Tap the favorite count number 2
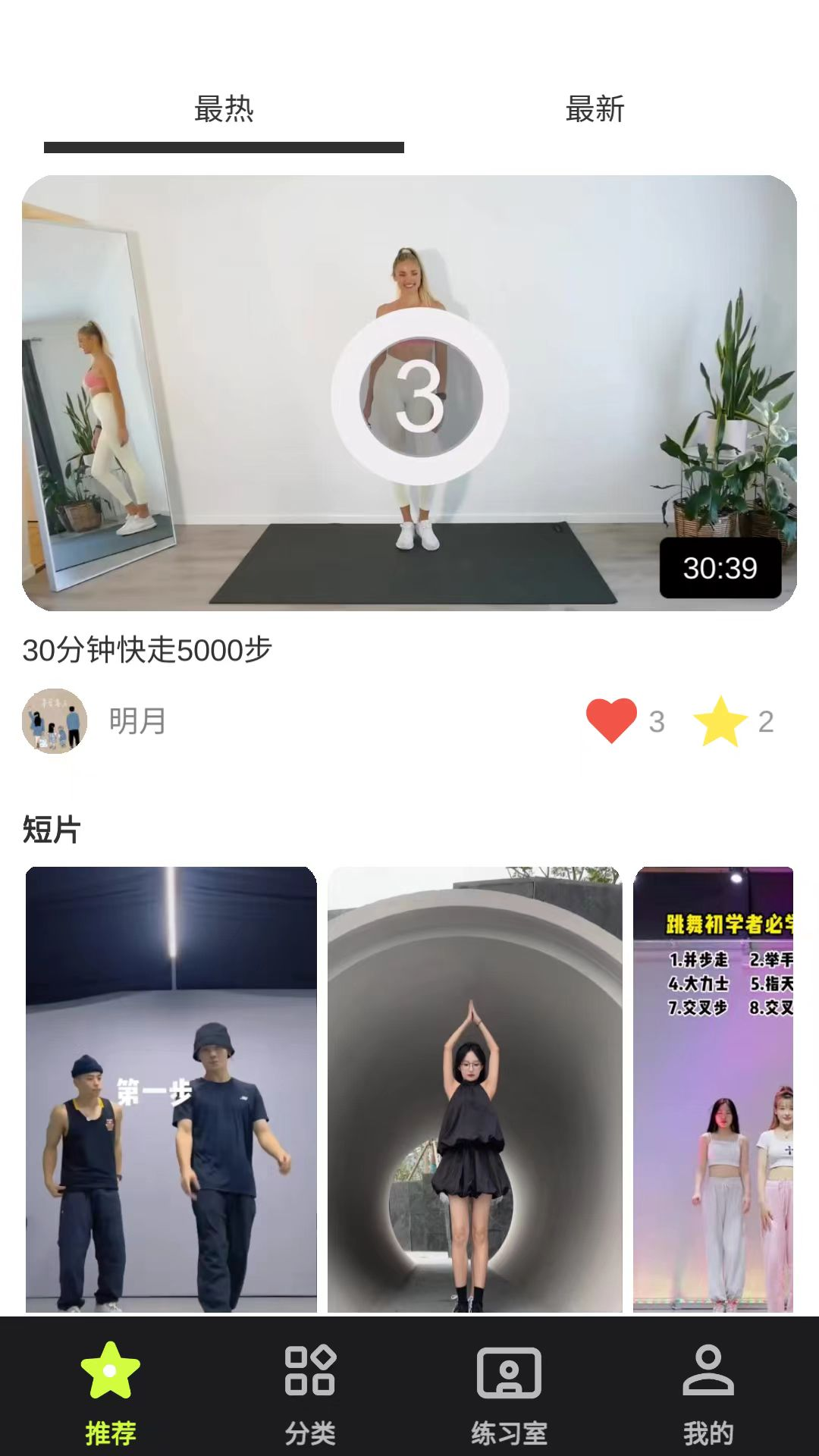The width and height of the screenshot is (819, 1456). pos(766,721)
